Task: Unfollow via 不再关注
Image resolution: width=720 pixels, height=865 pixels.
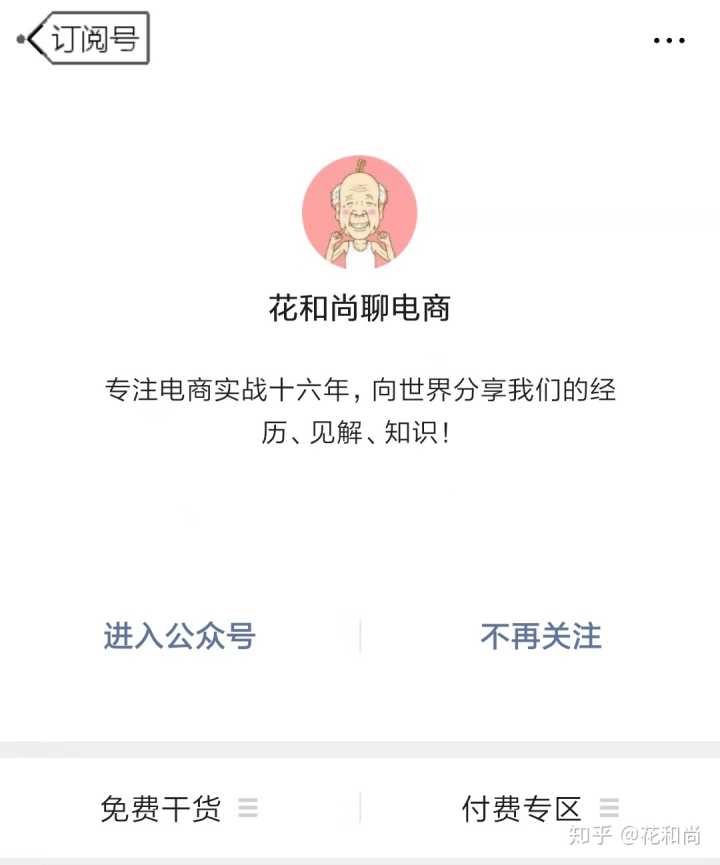Action: point(541,636)
